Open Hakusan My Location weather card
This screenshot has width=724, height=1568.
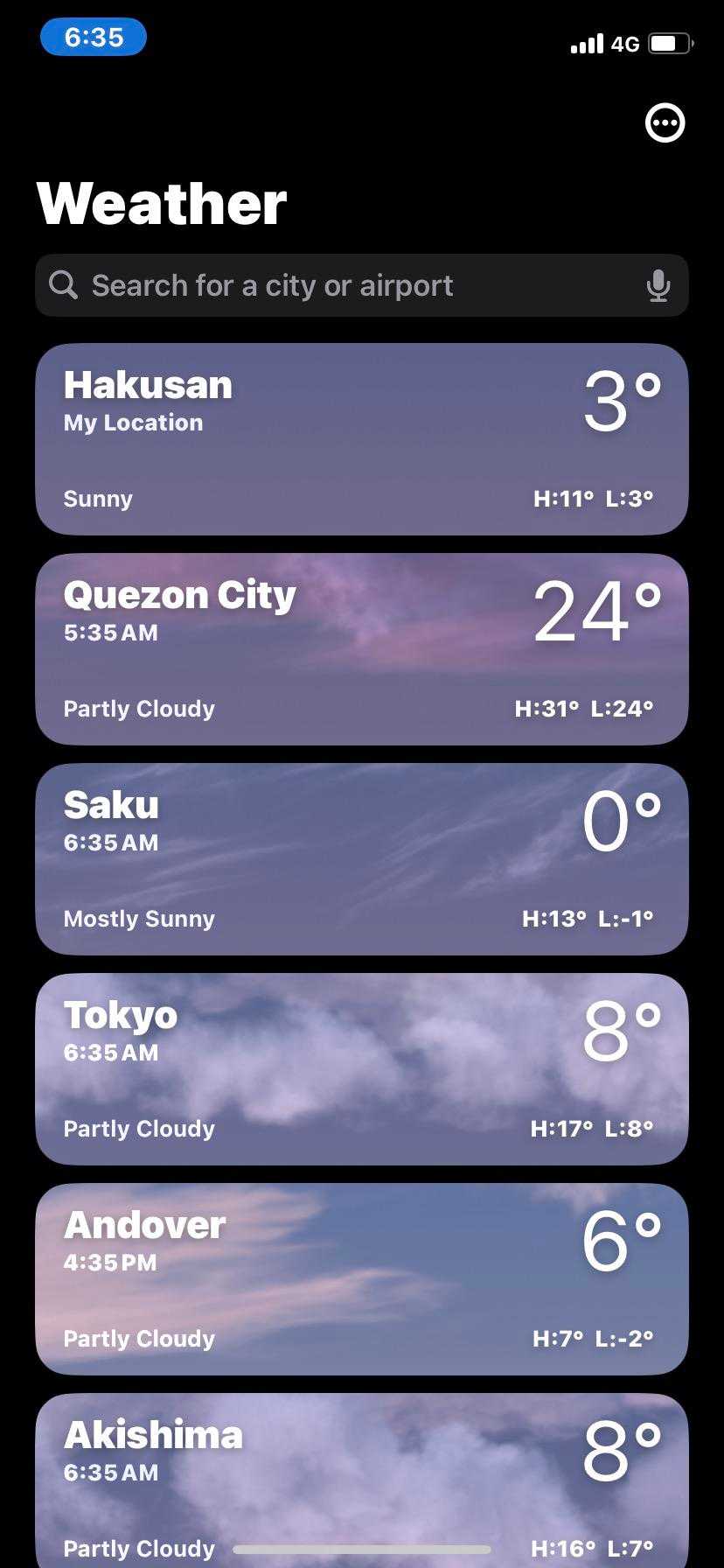click(x=362, y=439)
